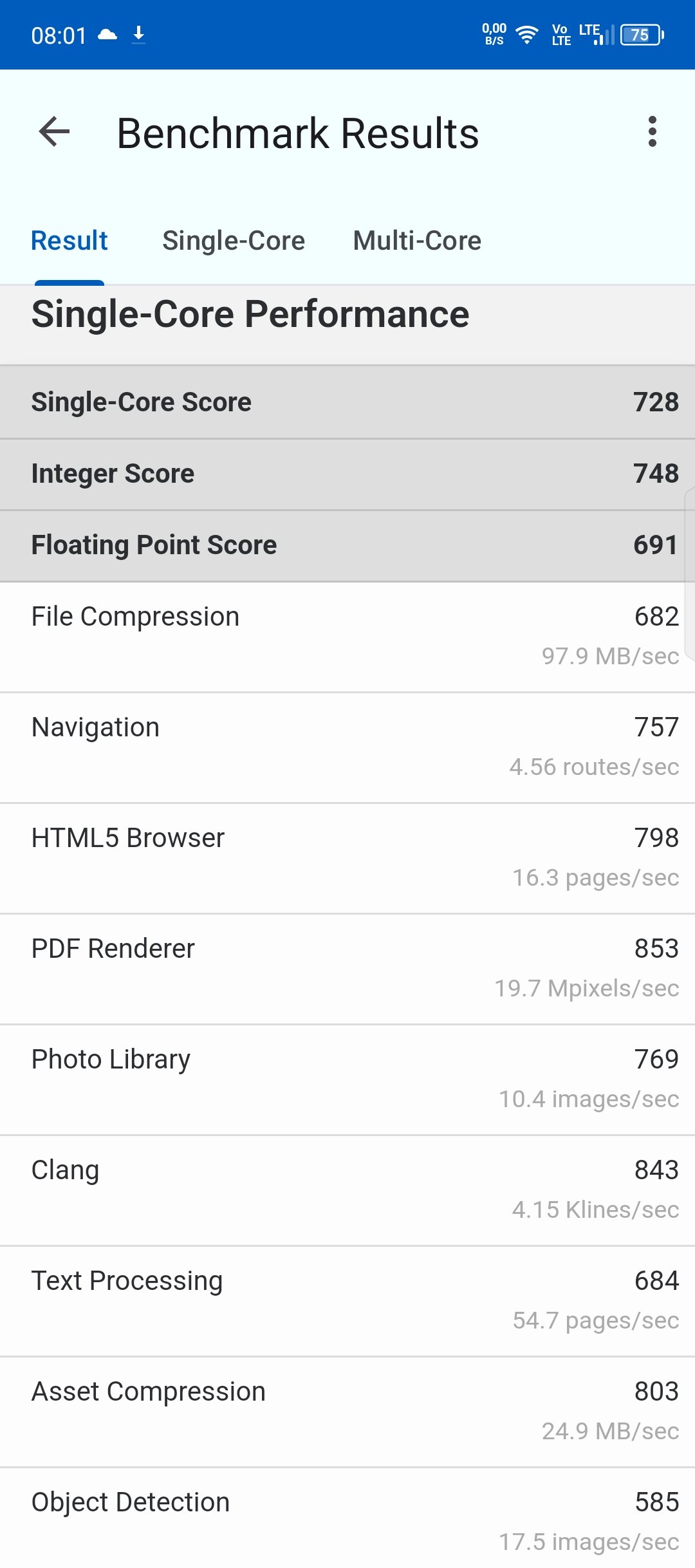Switch to the Multi-Core tab
Image resolution: width=695 pixels, height=1568 pixels.
pos(417,241)
